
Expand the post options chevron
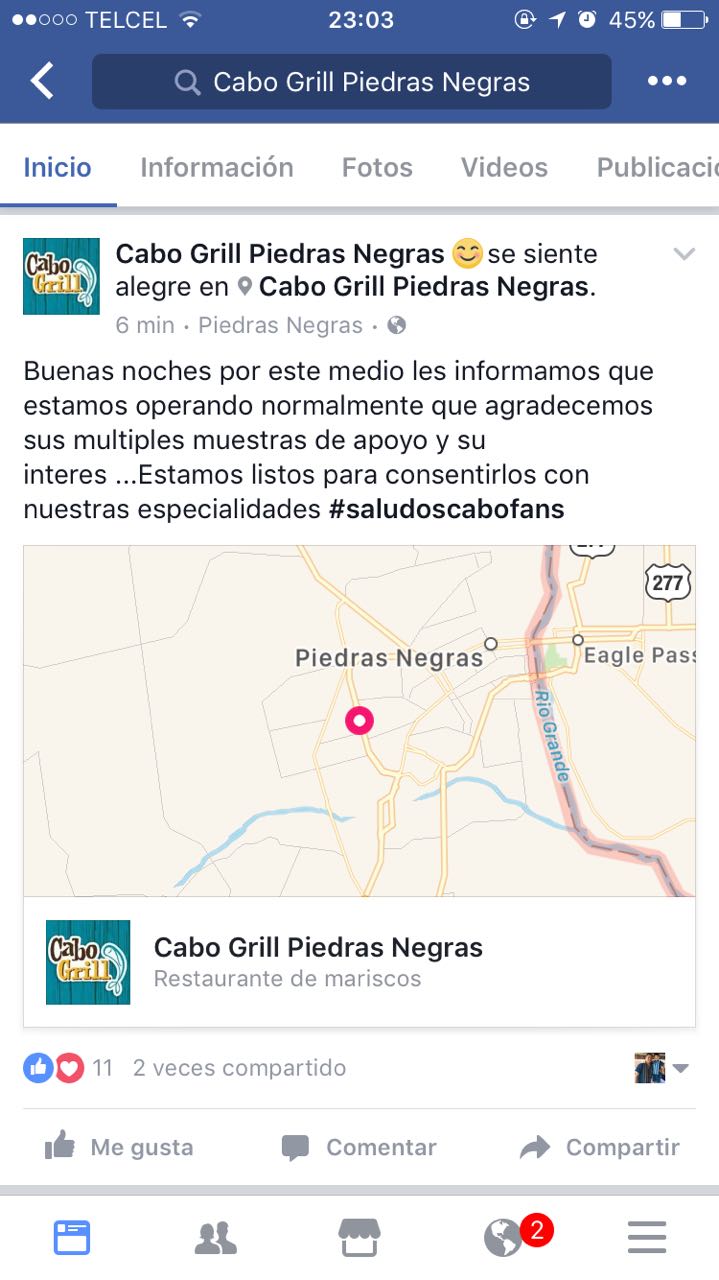point(684,254)
